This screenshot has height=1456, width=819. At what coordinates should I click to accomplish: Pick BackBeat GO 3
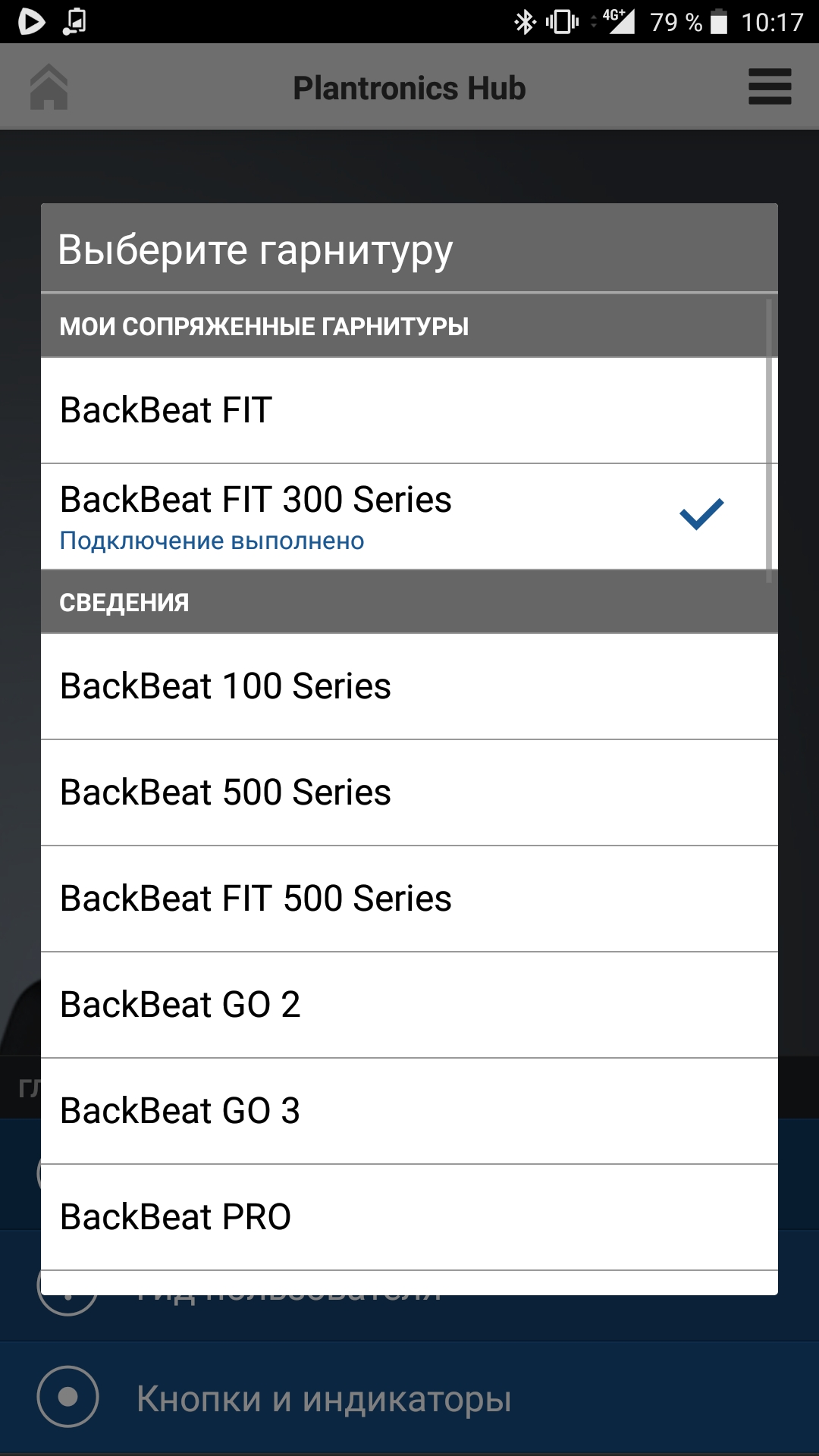tap(409, 1111)
